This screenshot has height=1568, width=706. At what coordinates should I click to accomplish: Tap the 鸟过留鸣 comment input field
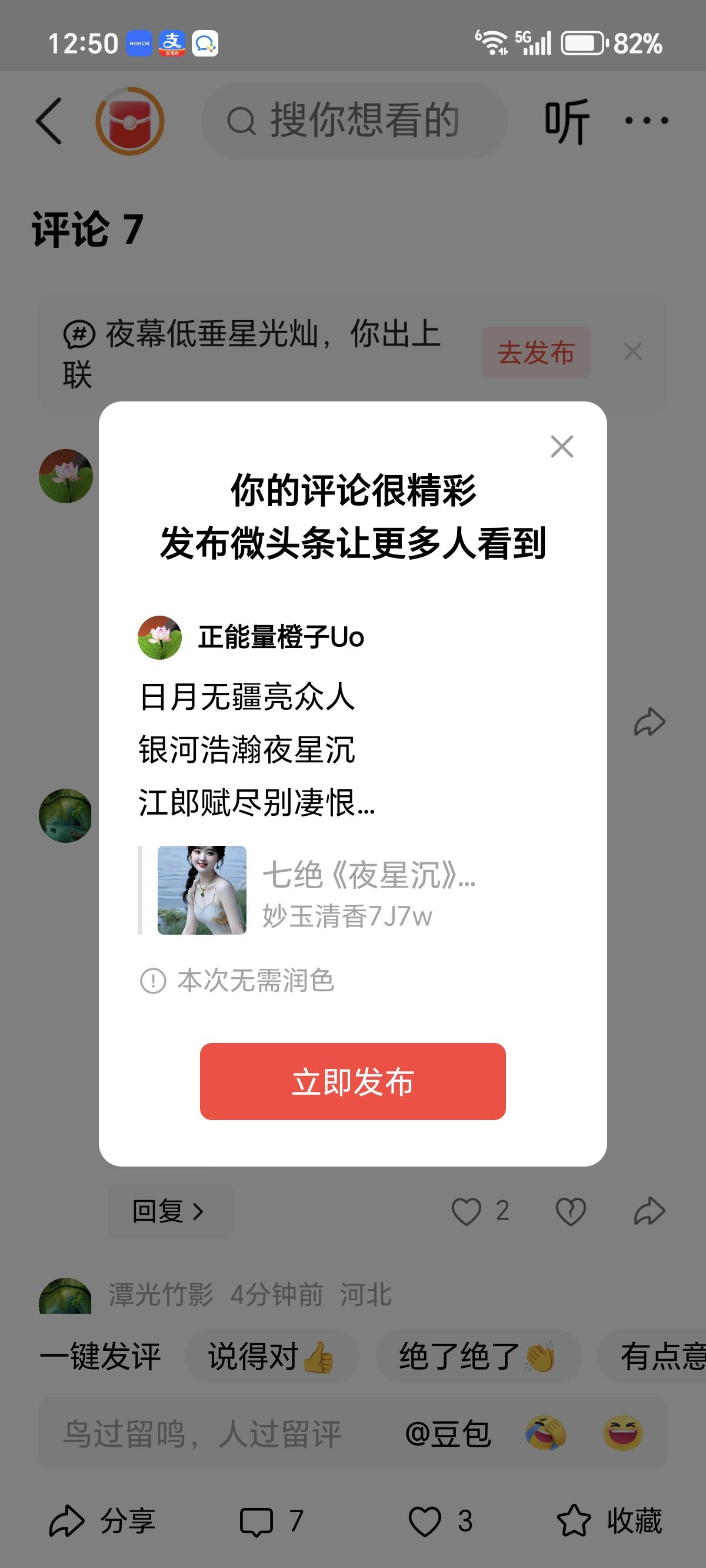201,1433
